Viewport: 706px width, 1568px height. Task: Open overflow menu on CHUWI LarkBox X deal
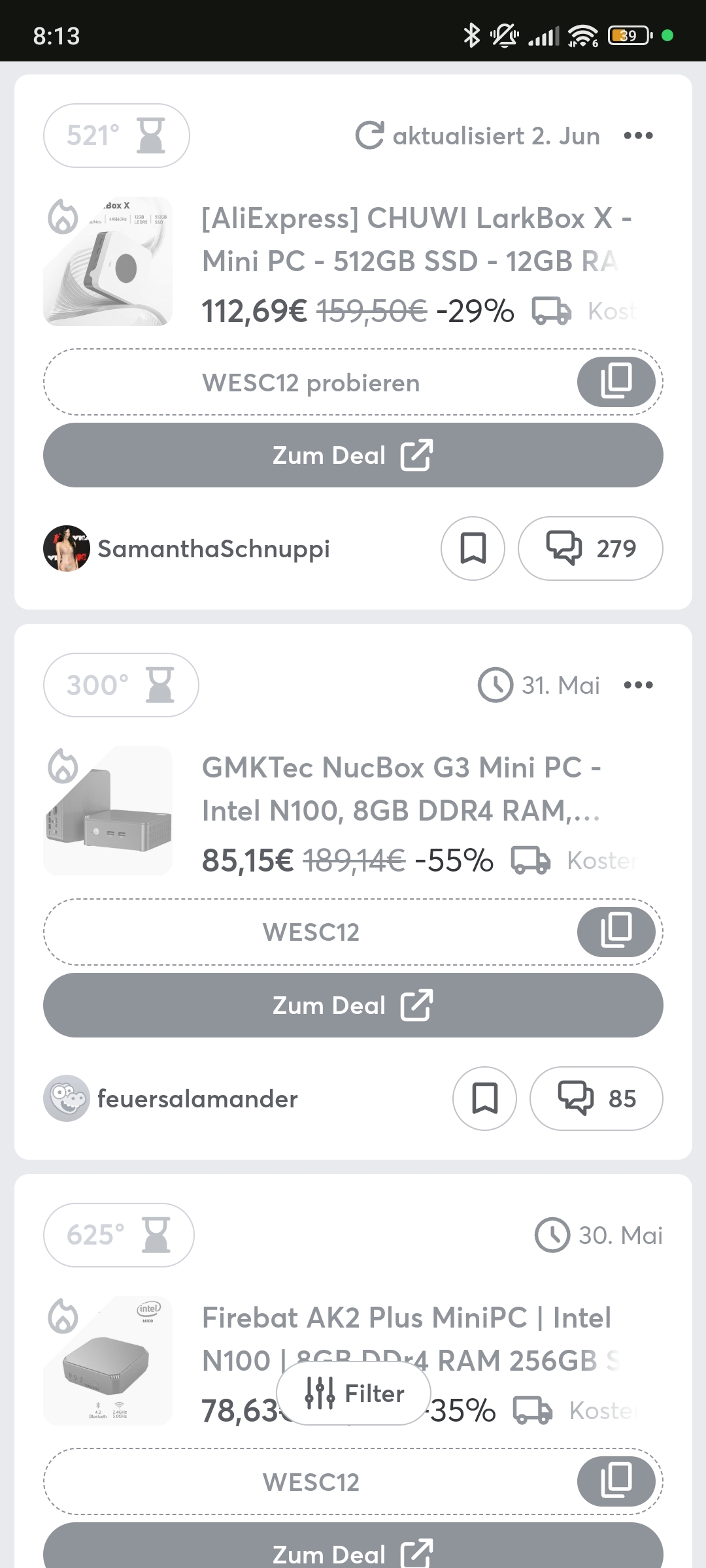[638, 136]
